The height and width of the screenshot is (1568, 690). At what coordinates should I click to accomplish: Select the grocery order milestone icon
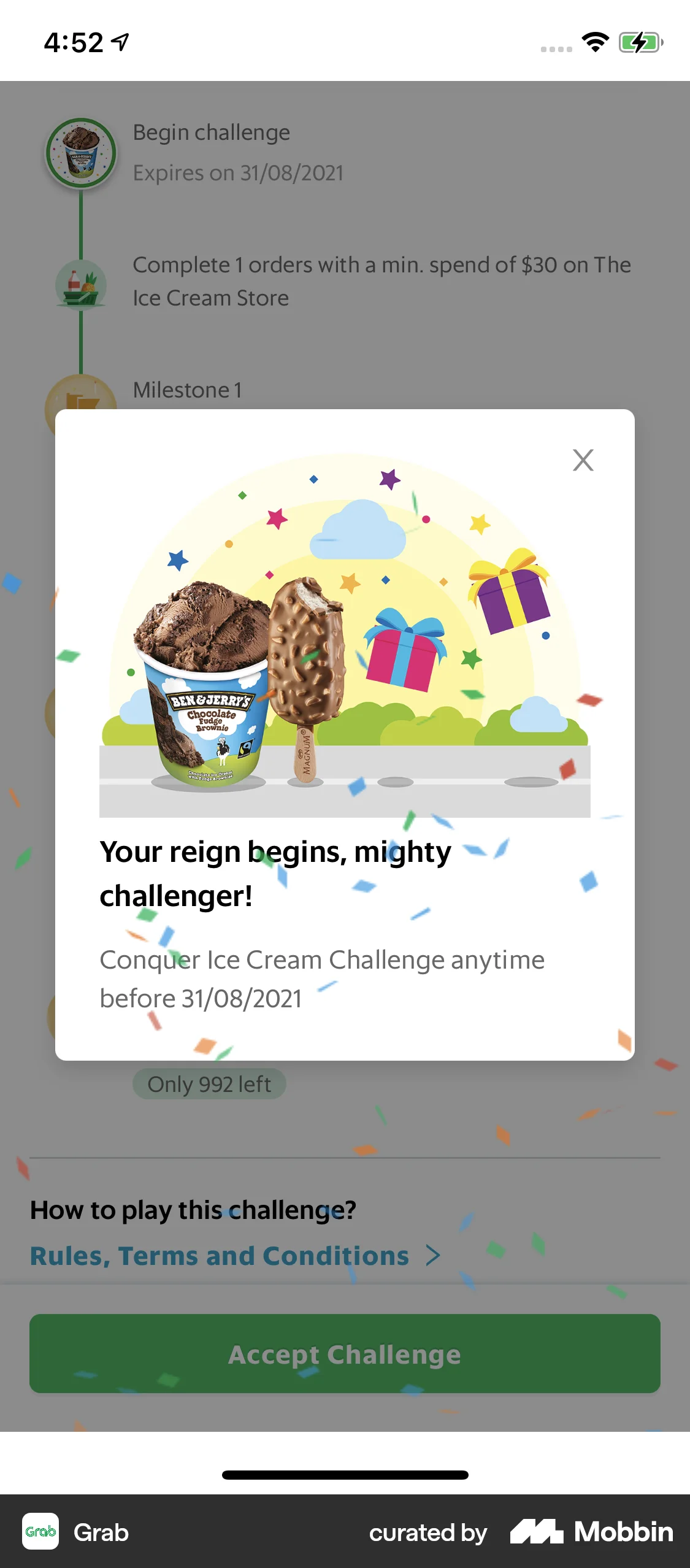[x=82, y=286]
